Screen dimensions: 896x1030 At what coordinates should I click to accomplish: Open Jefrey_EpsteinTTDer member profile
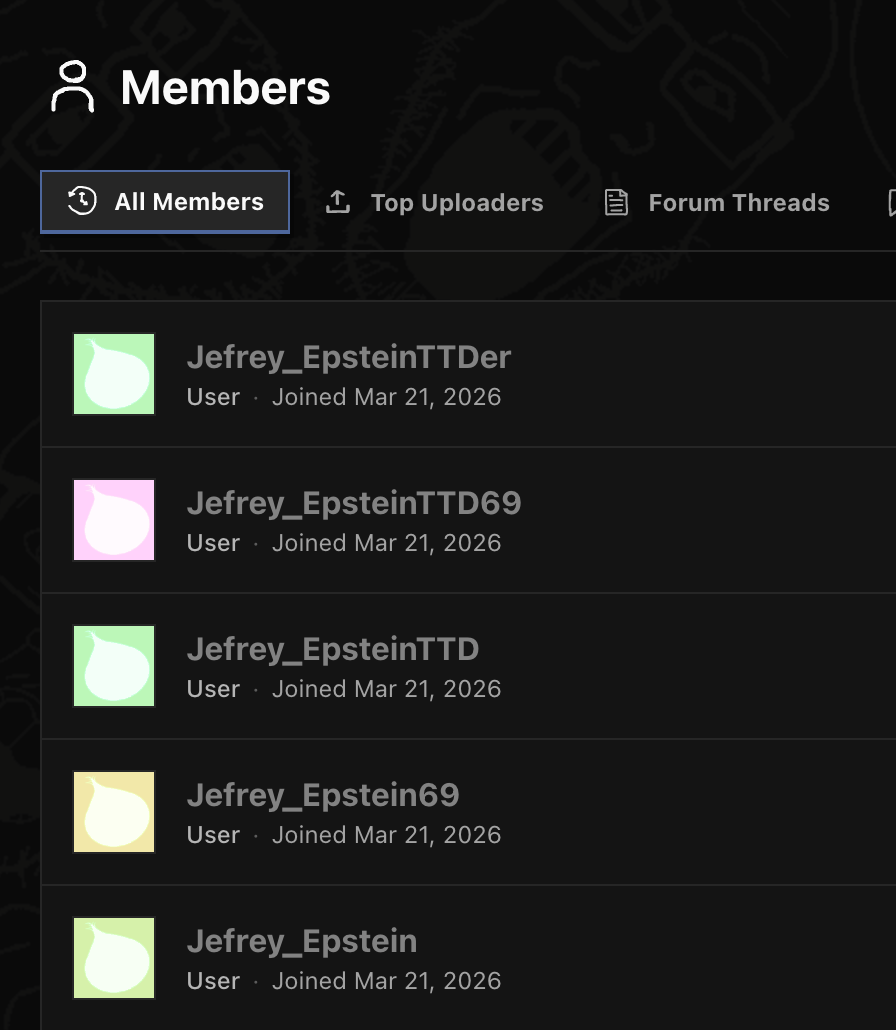(348, 358)
